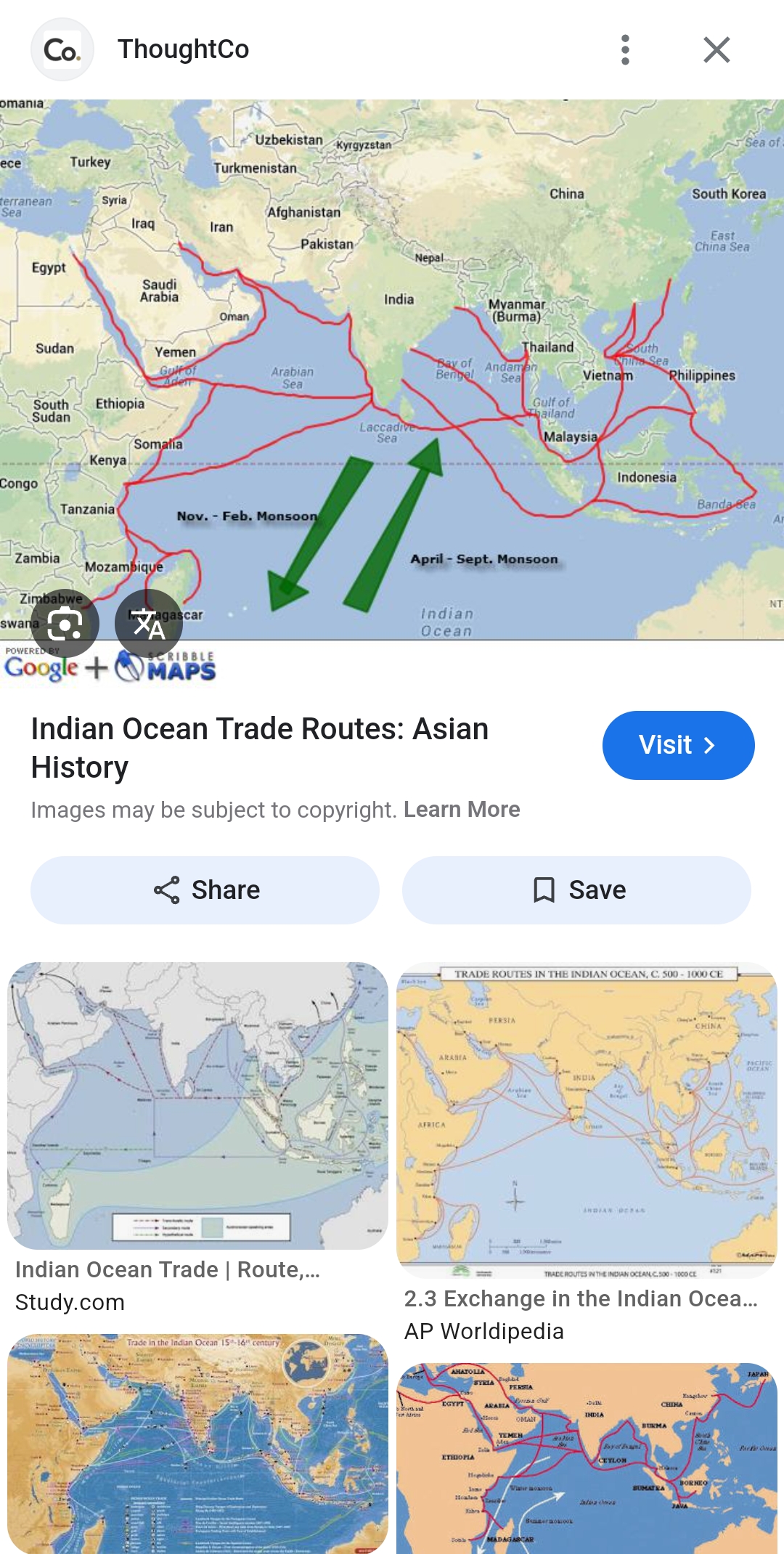Share this image

[x=205, y=890]
